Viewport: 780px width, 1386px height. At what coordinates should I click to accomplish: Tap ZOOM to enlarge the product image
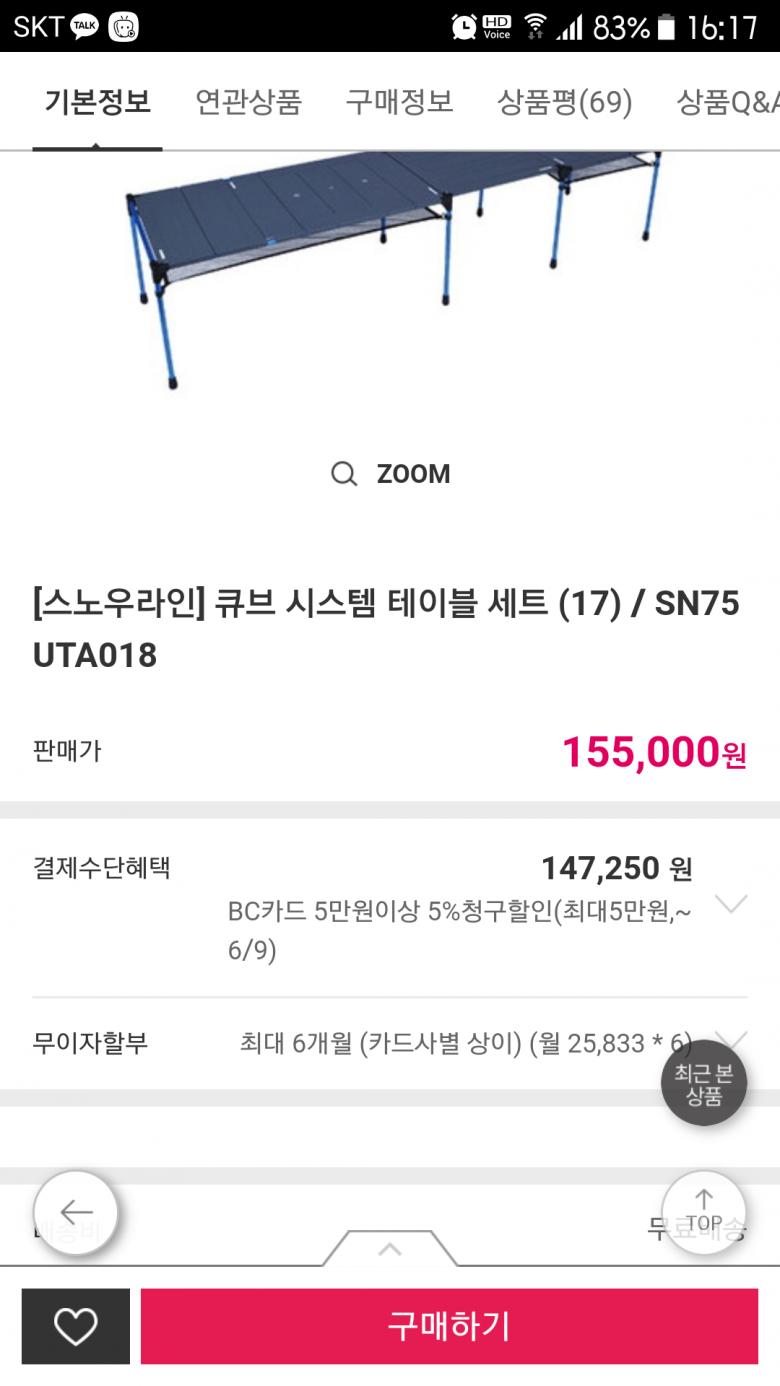(391, 474)
